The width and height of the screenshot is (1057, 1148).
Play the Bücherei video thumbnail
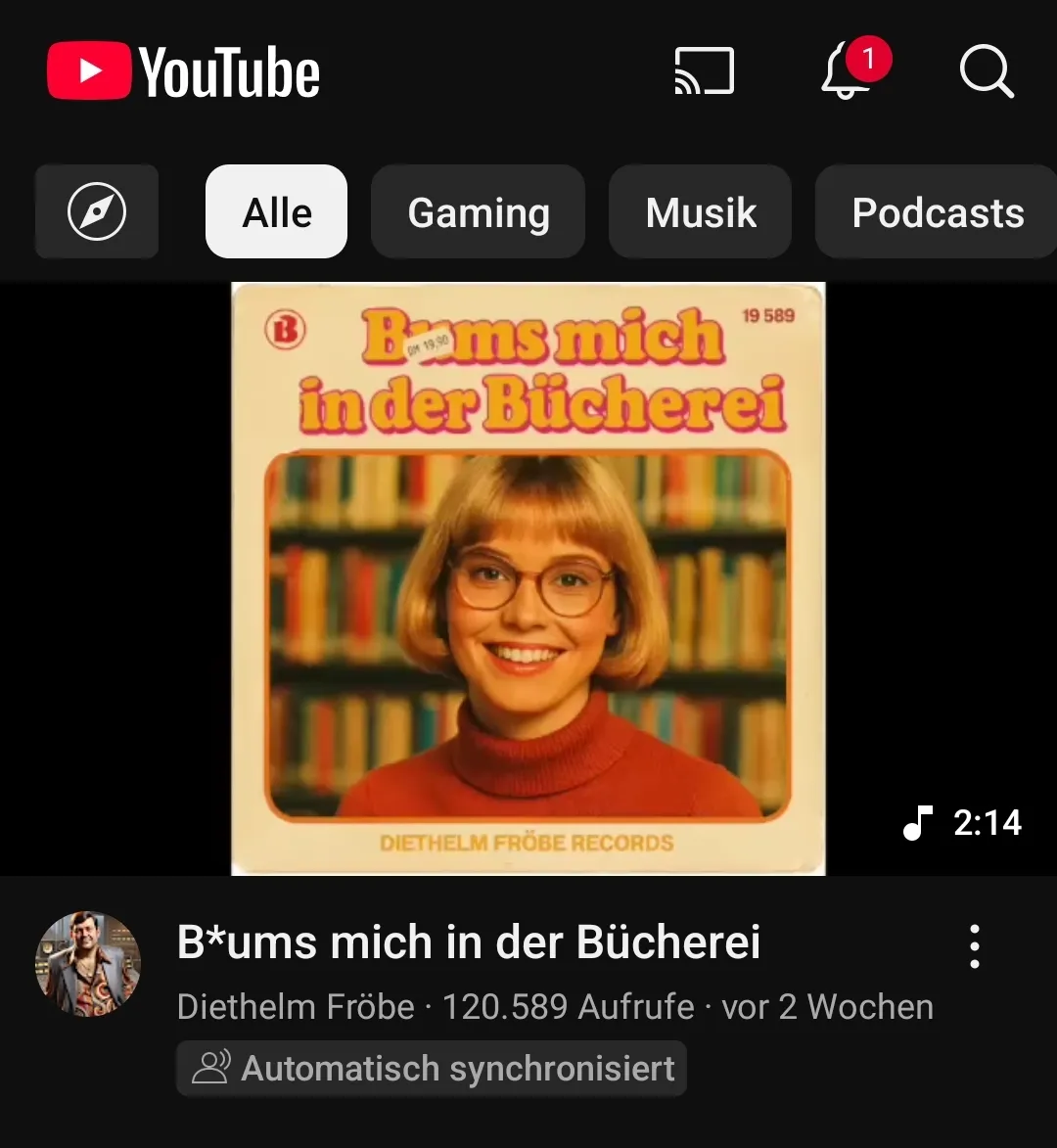click(x=528, y=578)
